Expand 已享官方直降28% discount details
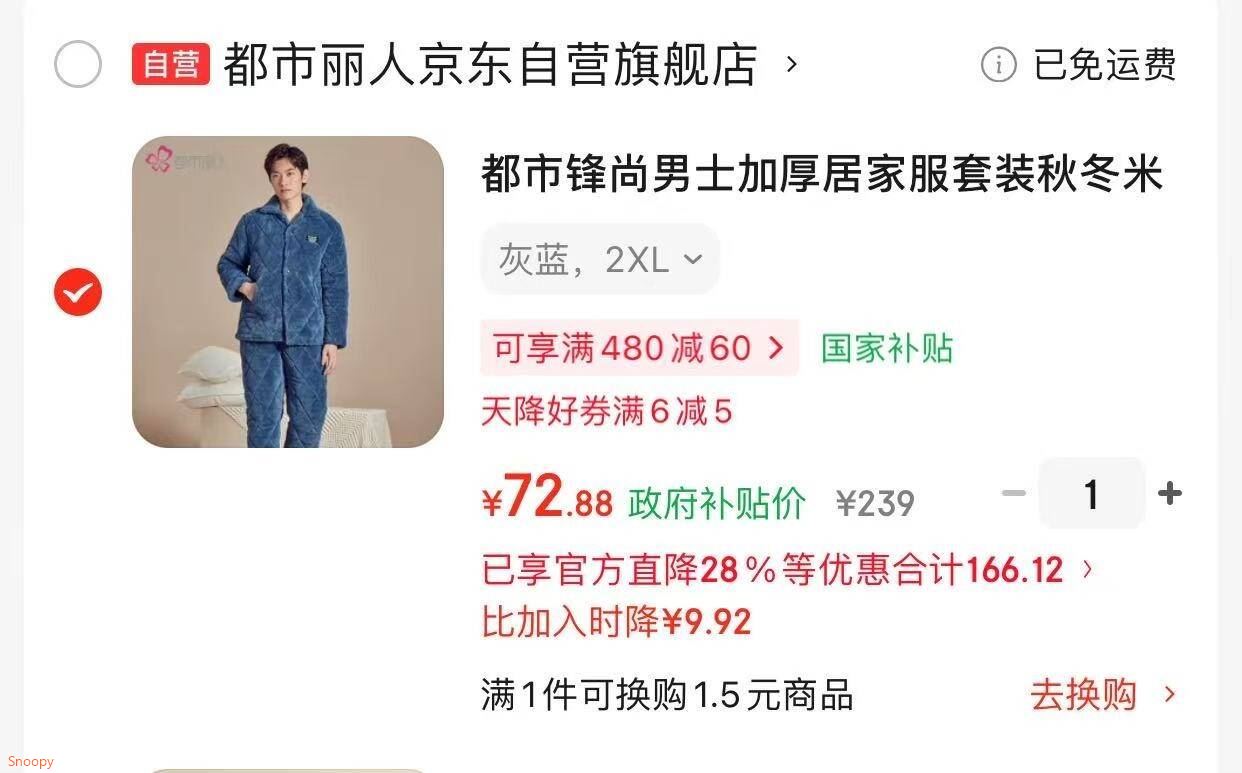The height and width of the screenshot is (773, 1242). click(x=787, y=570)
